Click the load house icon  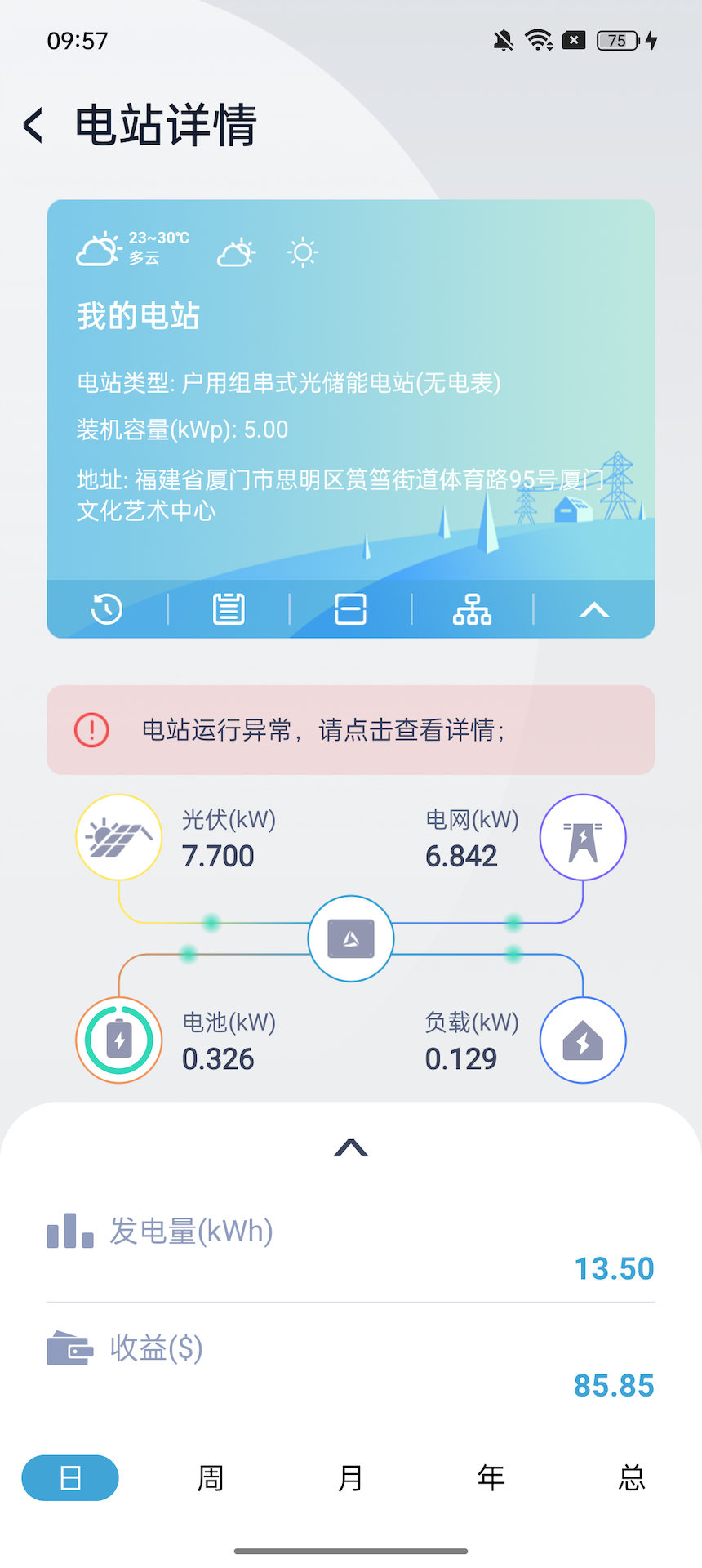click(582, 1040)
